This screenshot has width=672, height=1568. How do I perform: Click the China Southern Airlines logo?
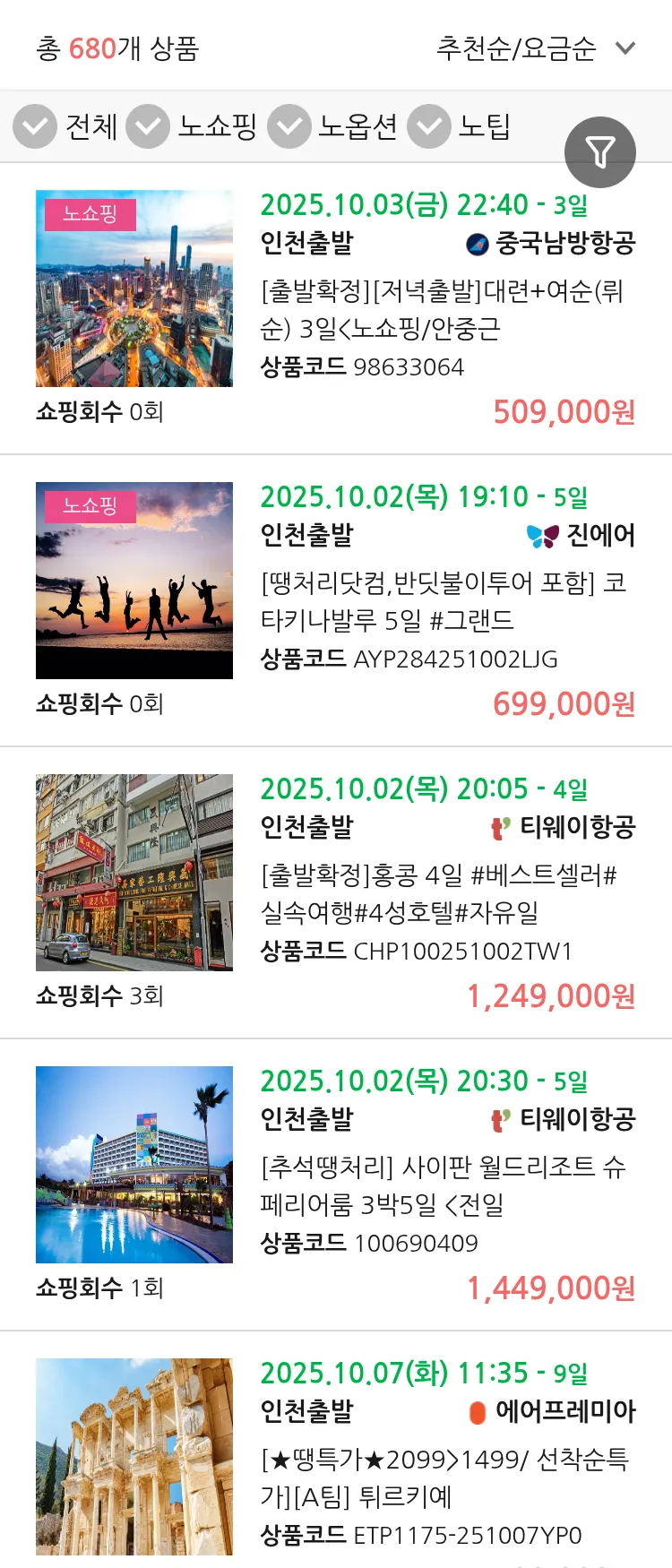475,239
